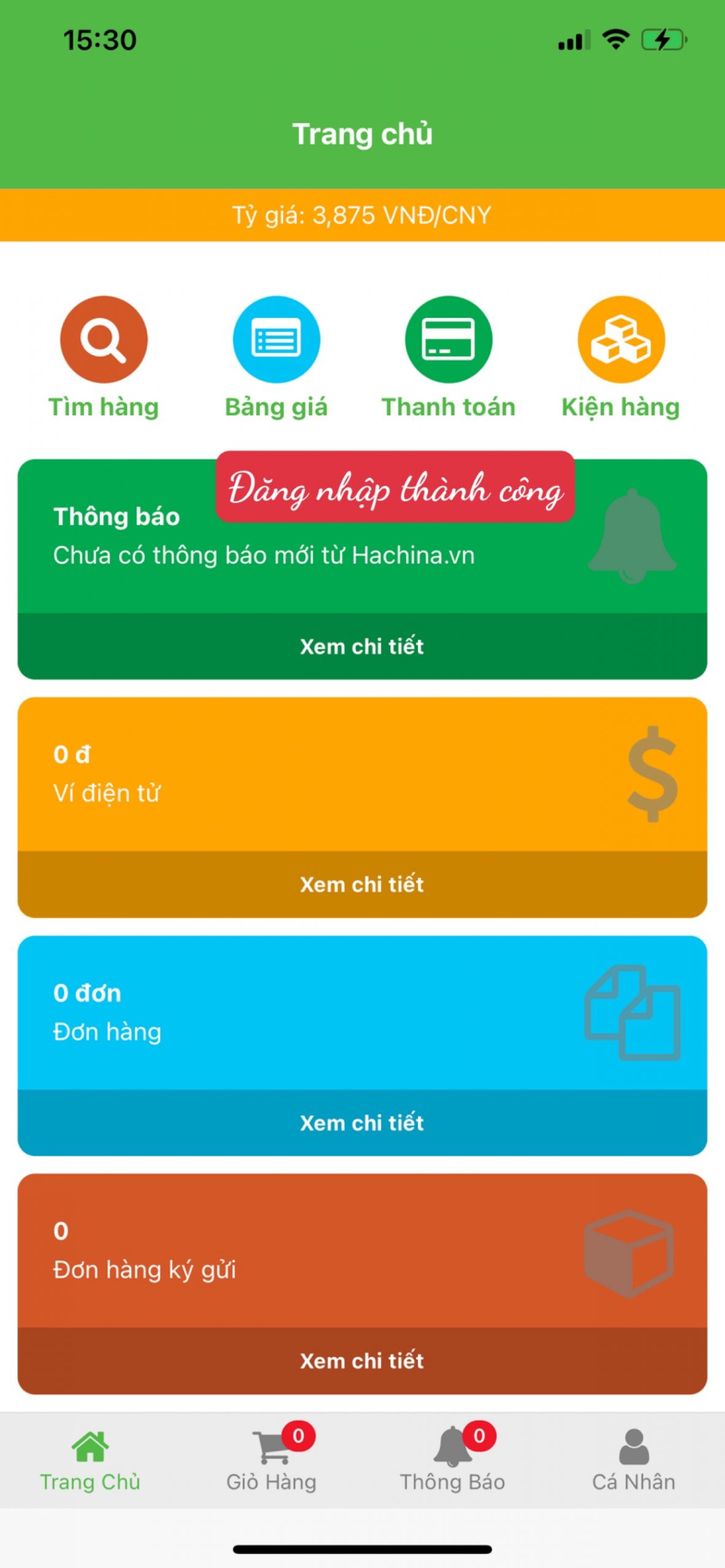Switch to the Thông Báo tab
The width and height of the screenshot is (725, 1568).
click(452, 1461)
